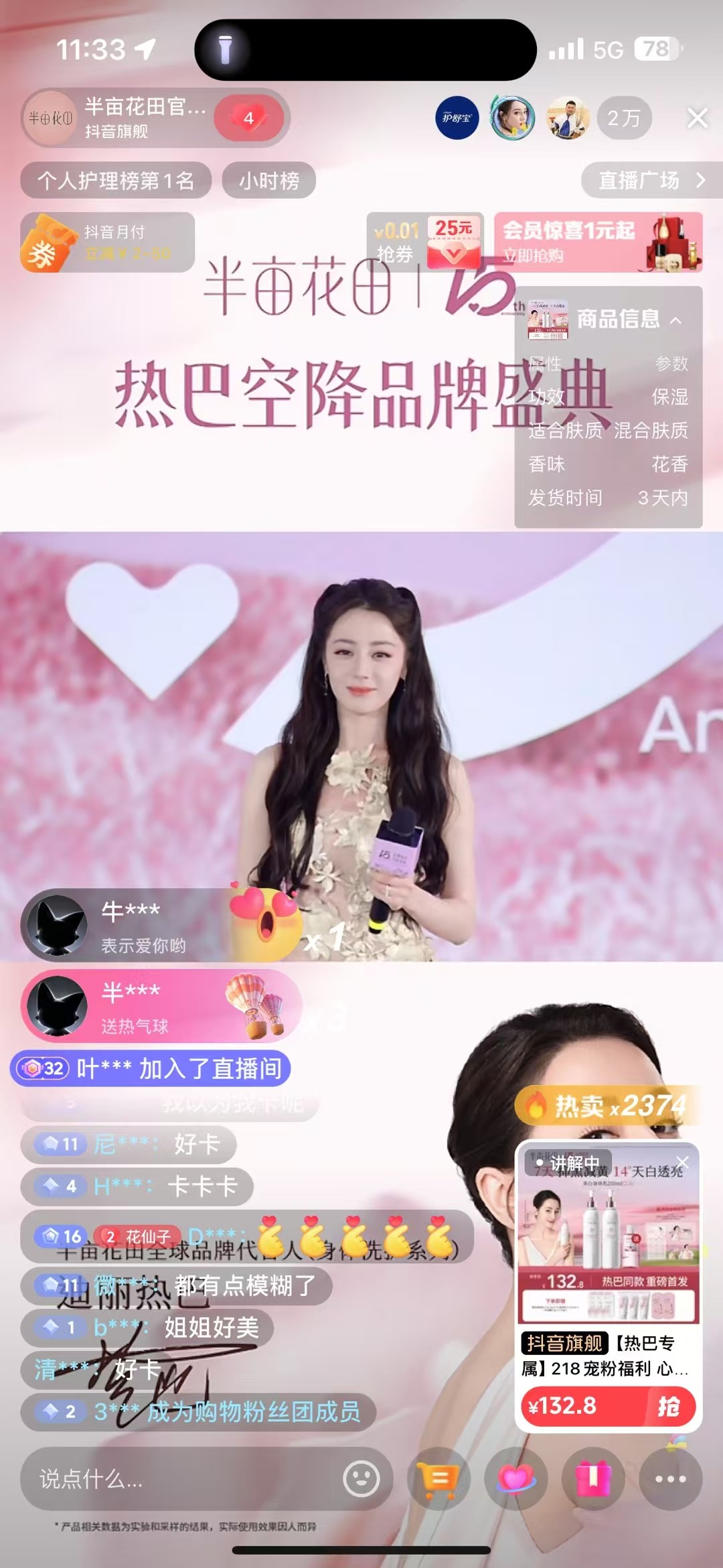Open the shopping cart
723x1568 pixels.
[x=438, y=1478]
